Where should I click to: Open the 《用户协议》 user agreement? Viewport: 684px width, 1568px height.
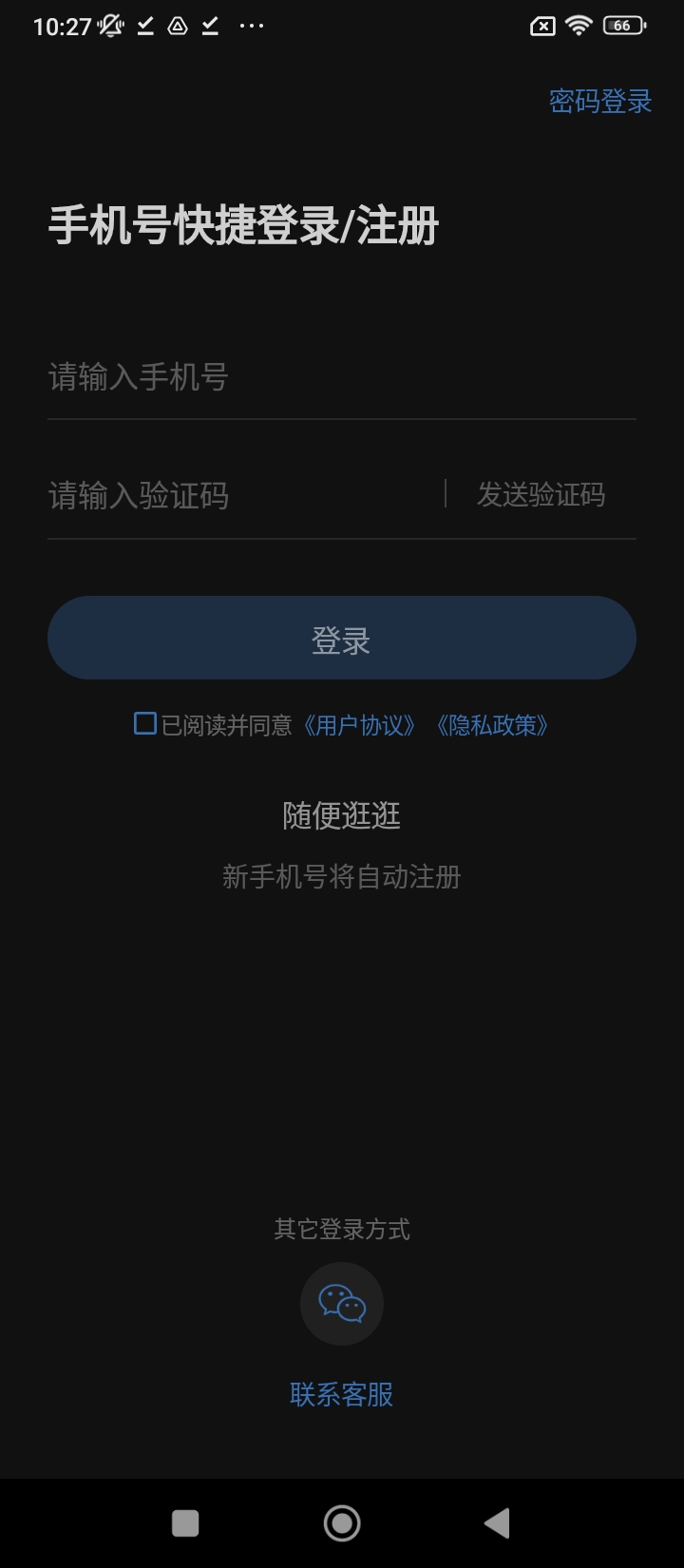pos(359,726)
